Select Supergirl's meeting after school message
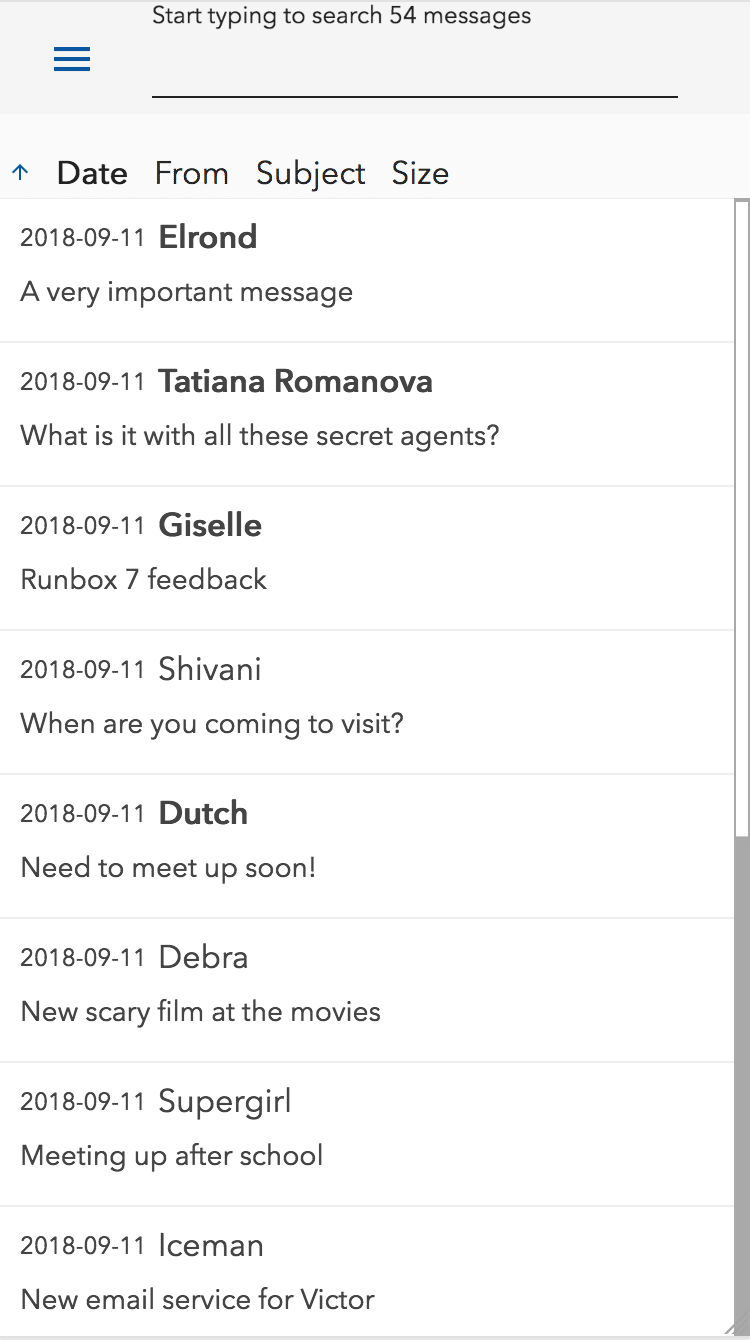 (x=300, y=1129)
